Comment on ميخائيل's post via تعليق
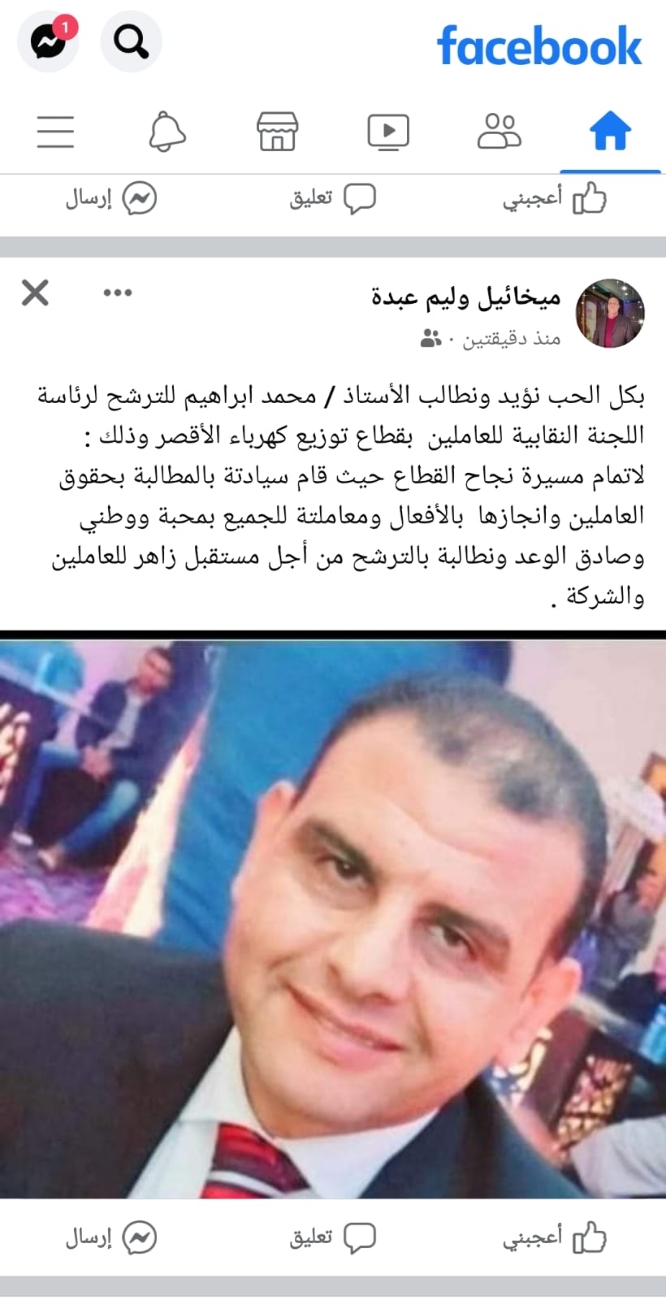 tap(333, 1238)
